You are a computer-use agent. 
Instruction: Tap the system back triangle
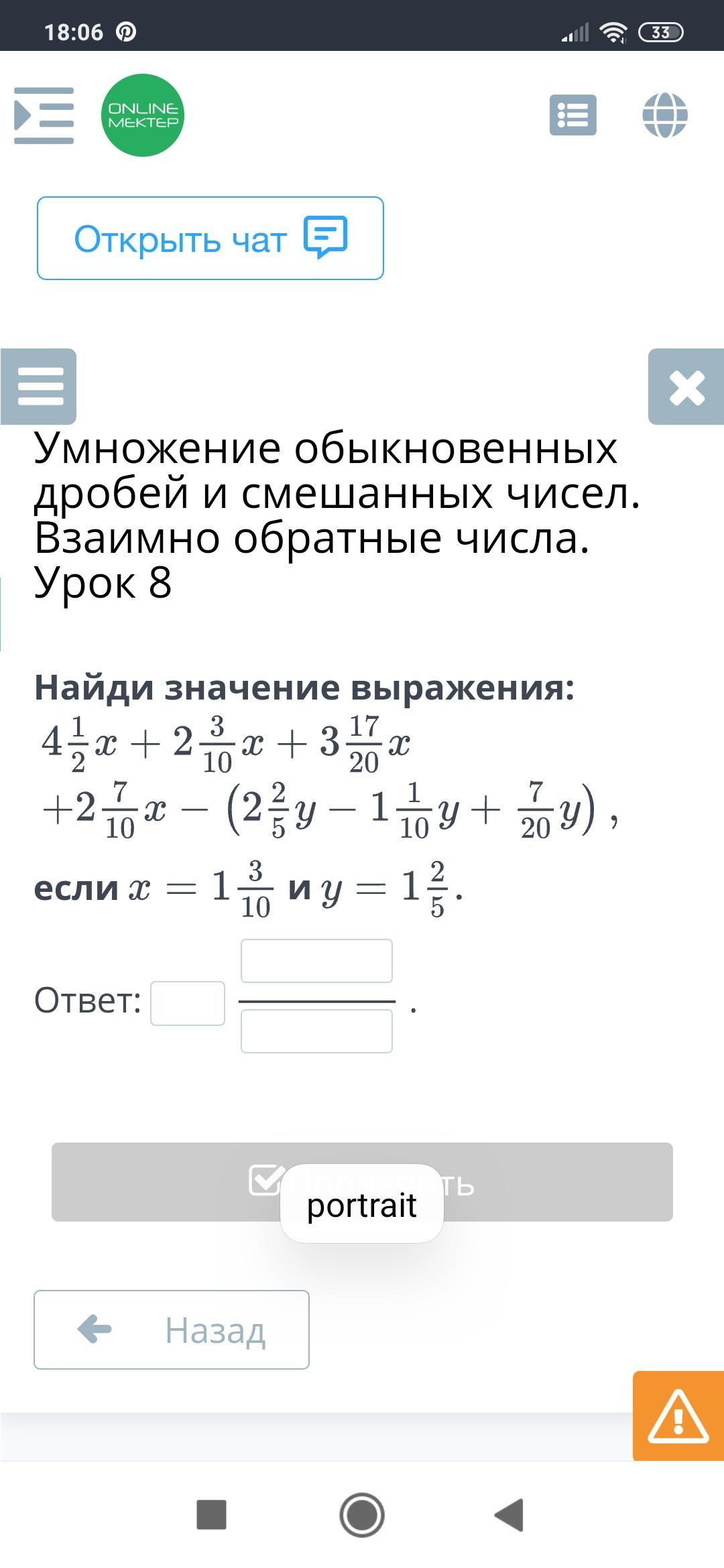point(509,1514)
